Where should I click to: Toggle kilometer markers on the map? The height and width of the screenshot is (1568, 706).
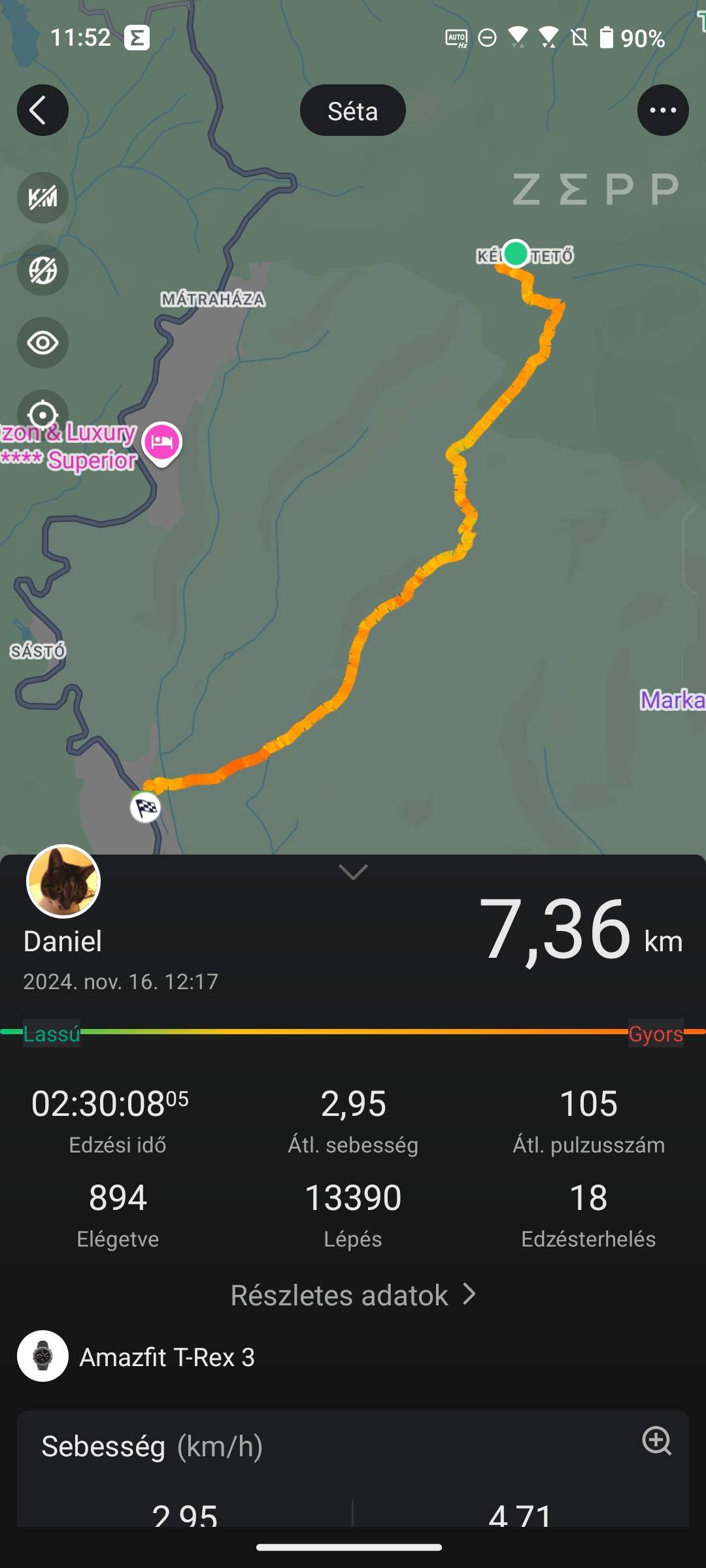[42, 197]
